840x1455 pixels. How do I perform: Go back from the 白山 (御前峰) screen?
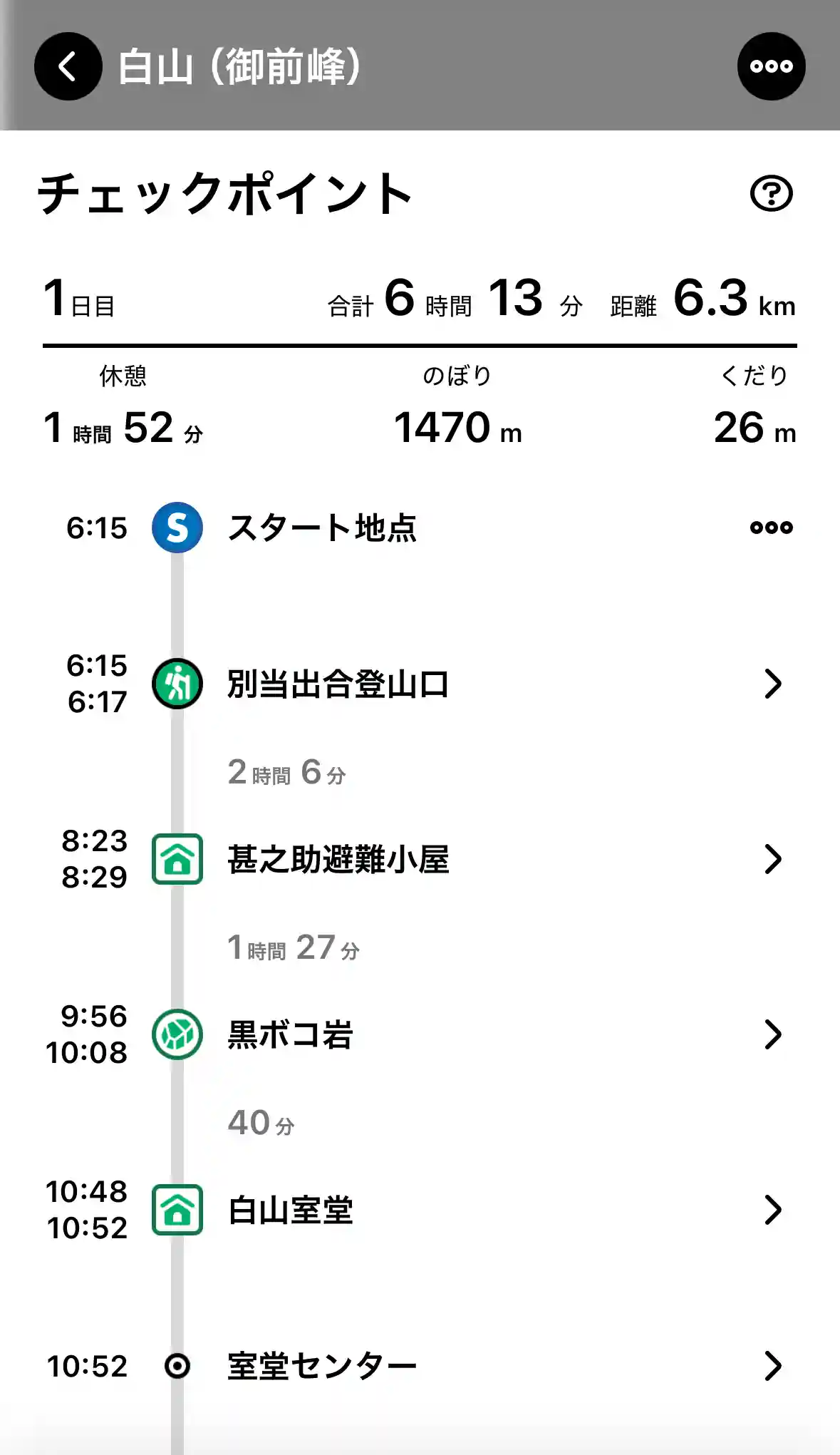(x=68, y=66)
